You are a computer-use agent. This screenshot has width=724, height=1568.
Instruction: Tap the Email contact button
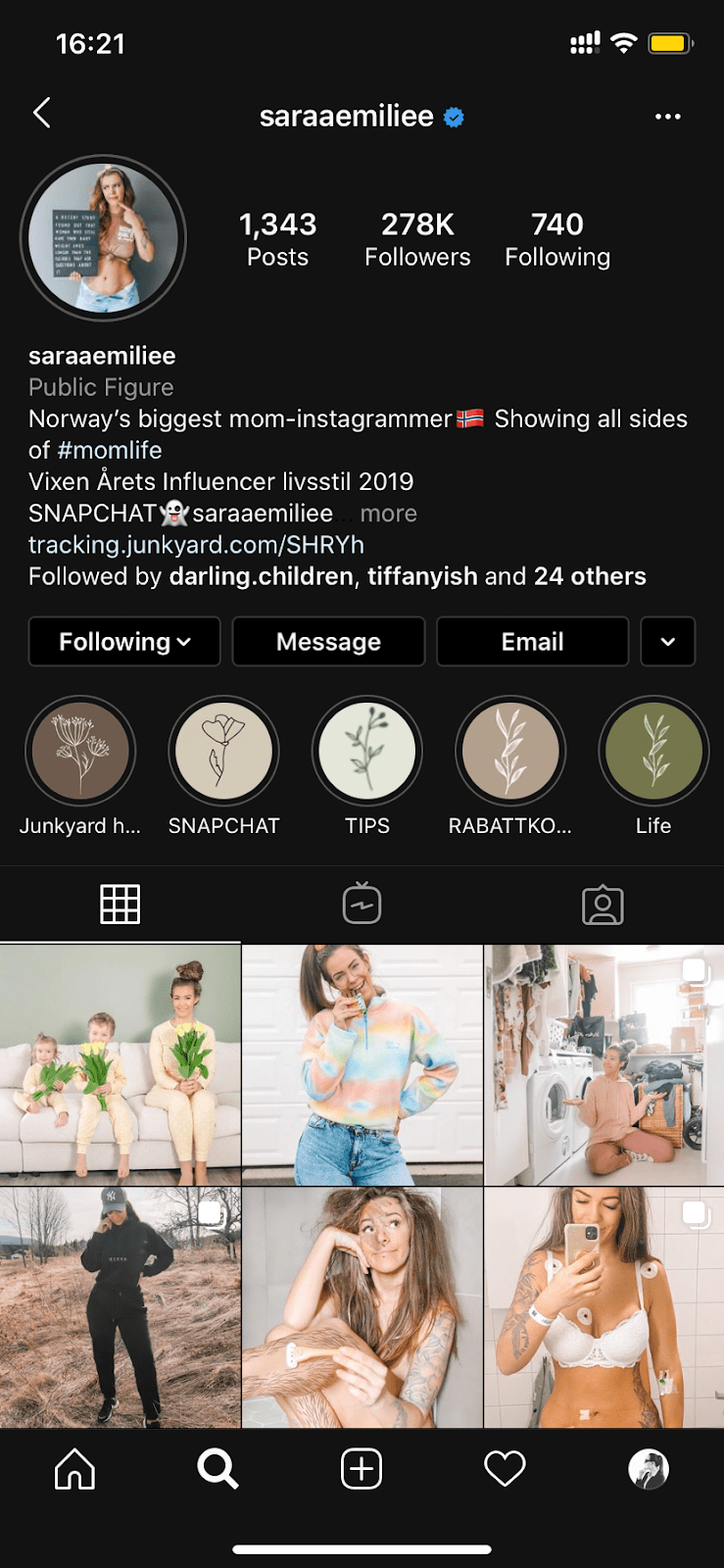[x=532, y=642]
